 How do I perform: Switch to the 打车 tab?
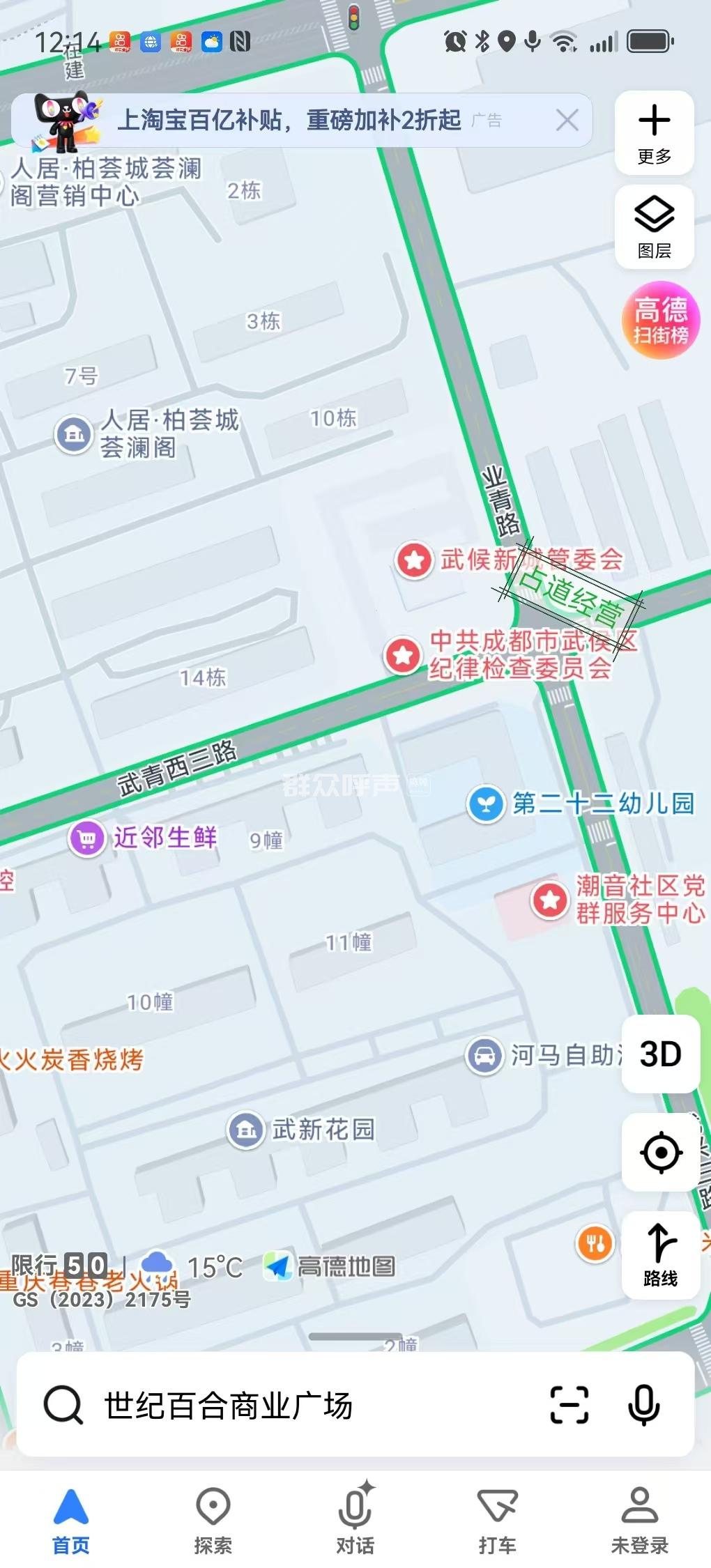tap(497, 1521)
